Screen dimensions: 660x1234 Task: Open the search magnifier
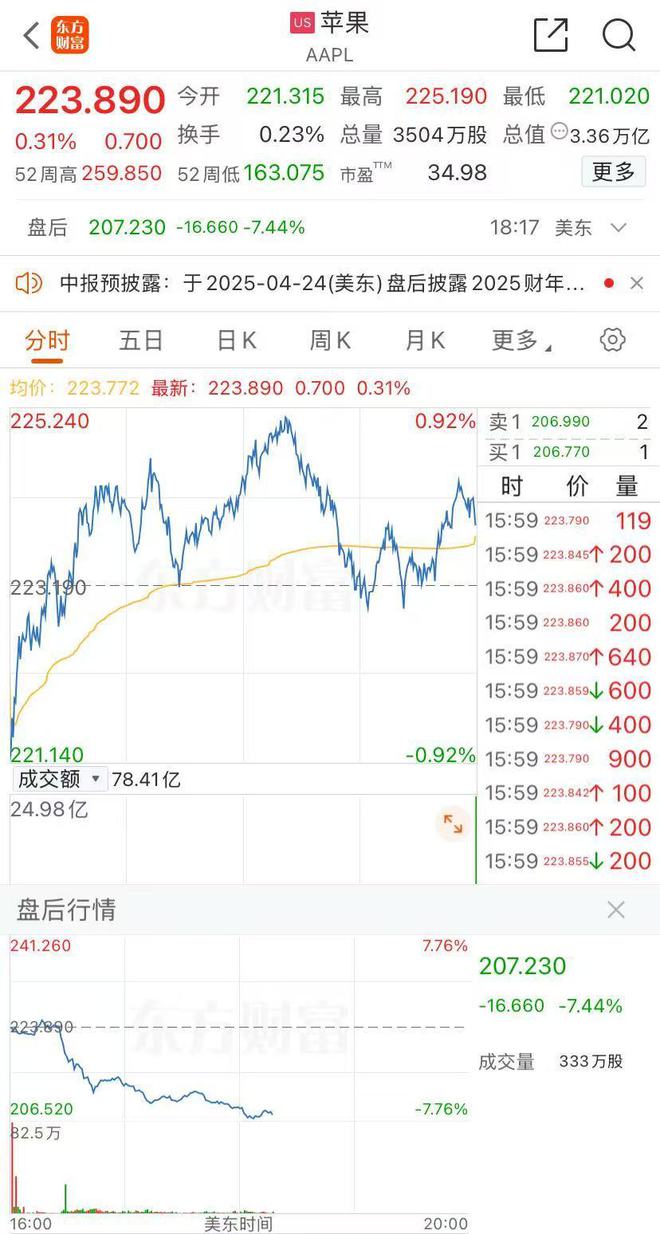[x=619, y=36]
